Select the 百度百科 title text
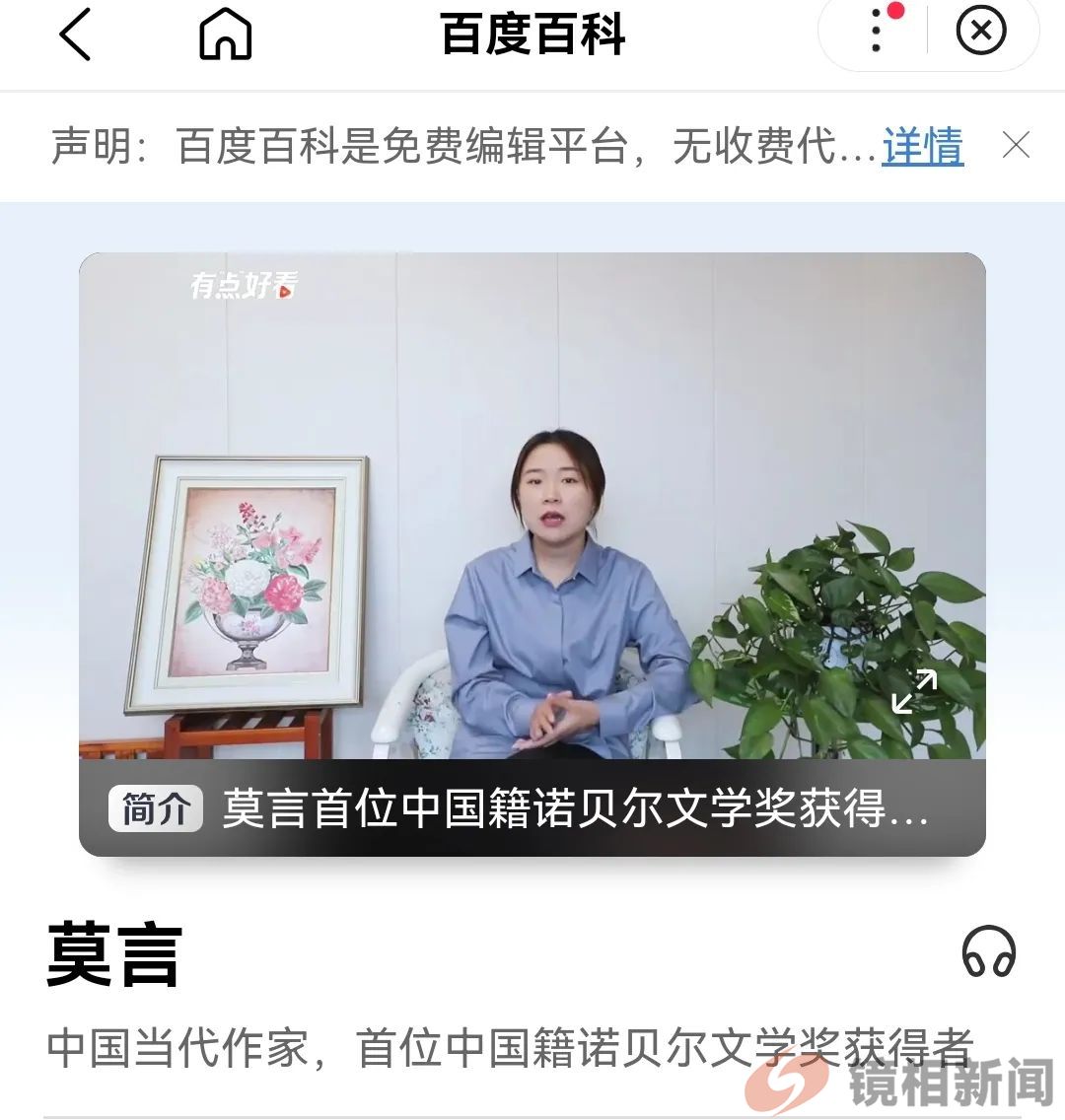Viewport: 1065px width, 1120px height. pos(532,33)
